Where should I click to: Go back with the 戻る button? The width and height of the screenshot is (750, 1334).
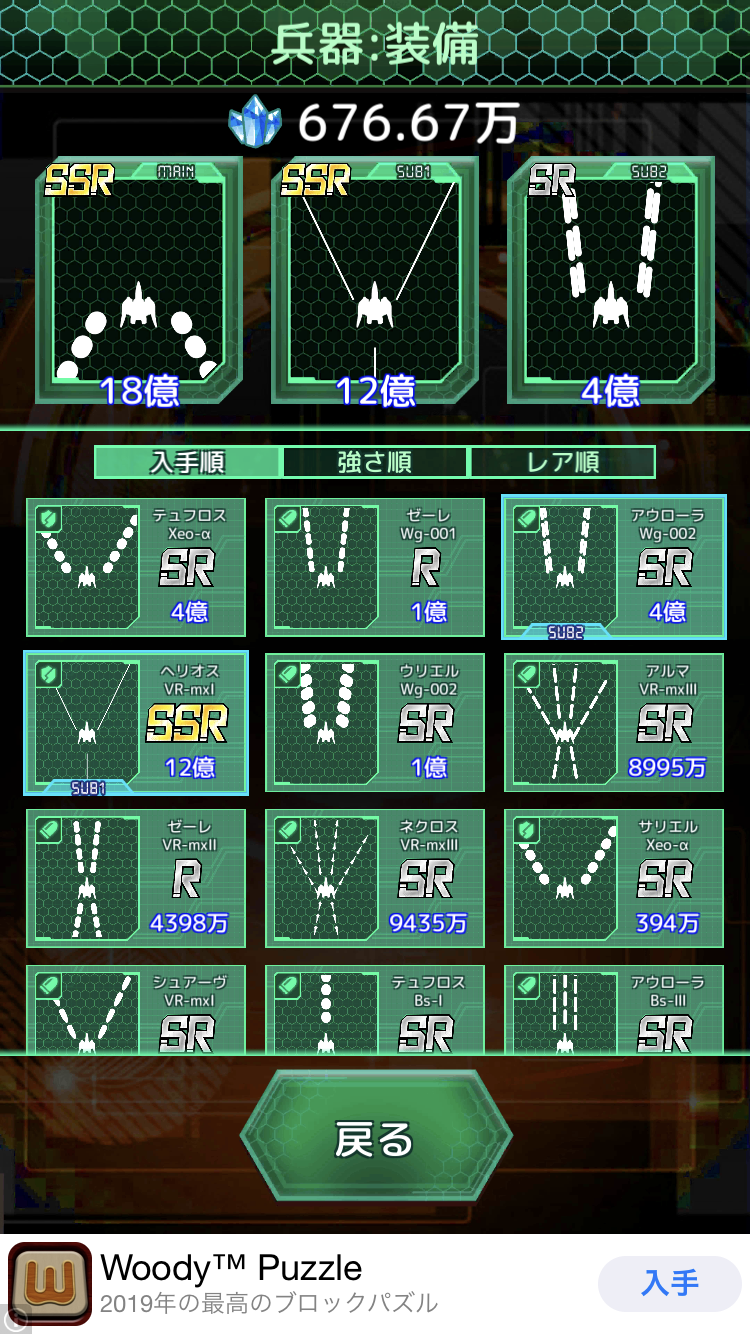point(375,1138)
